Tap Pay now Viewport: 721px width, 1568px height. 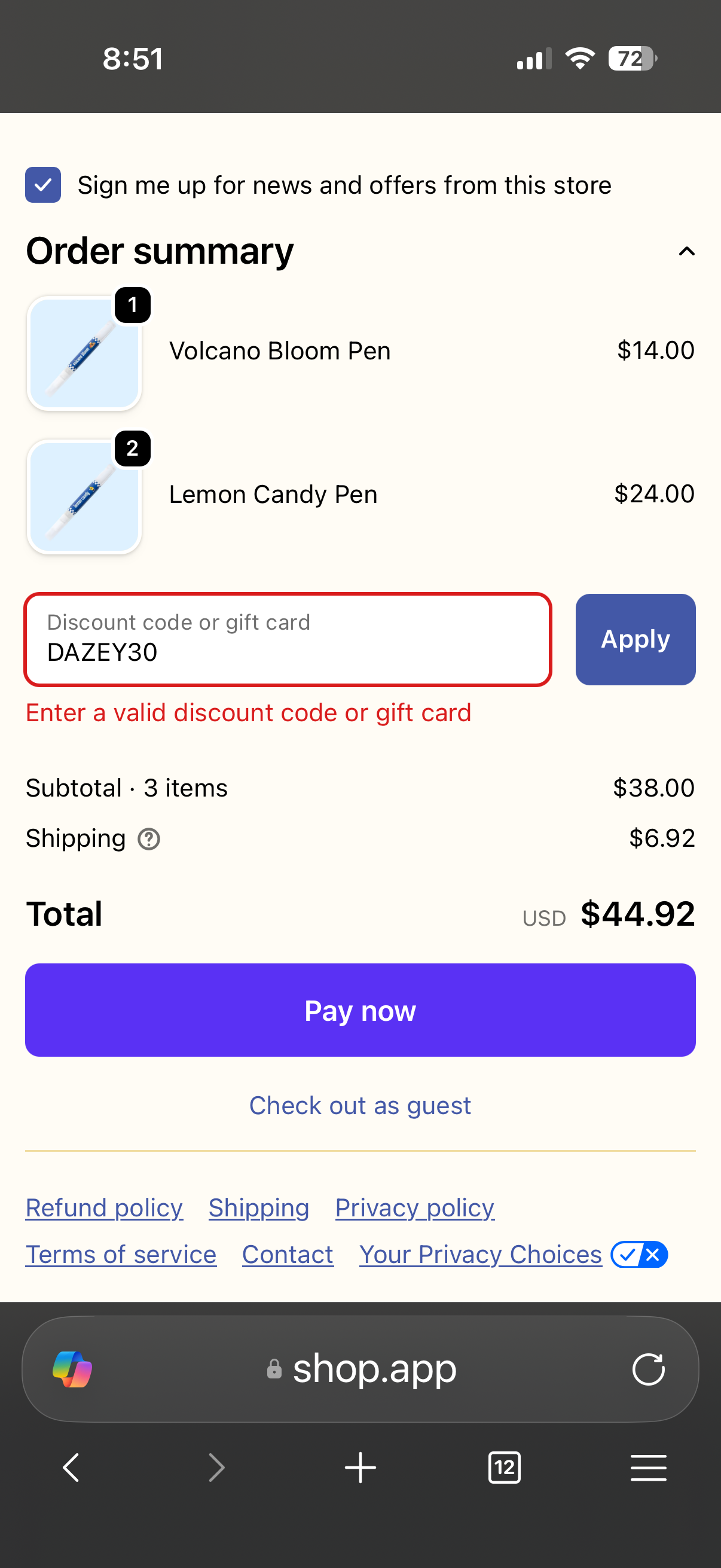pos(360,1010)
